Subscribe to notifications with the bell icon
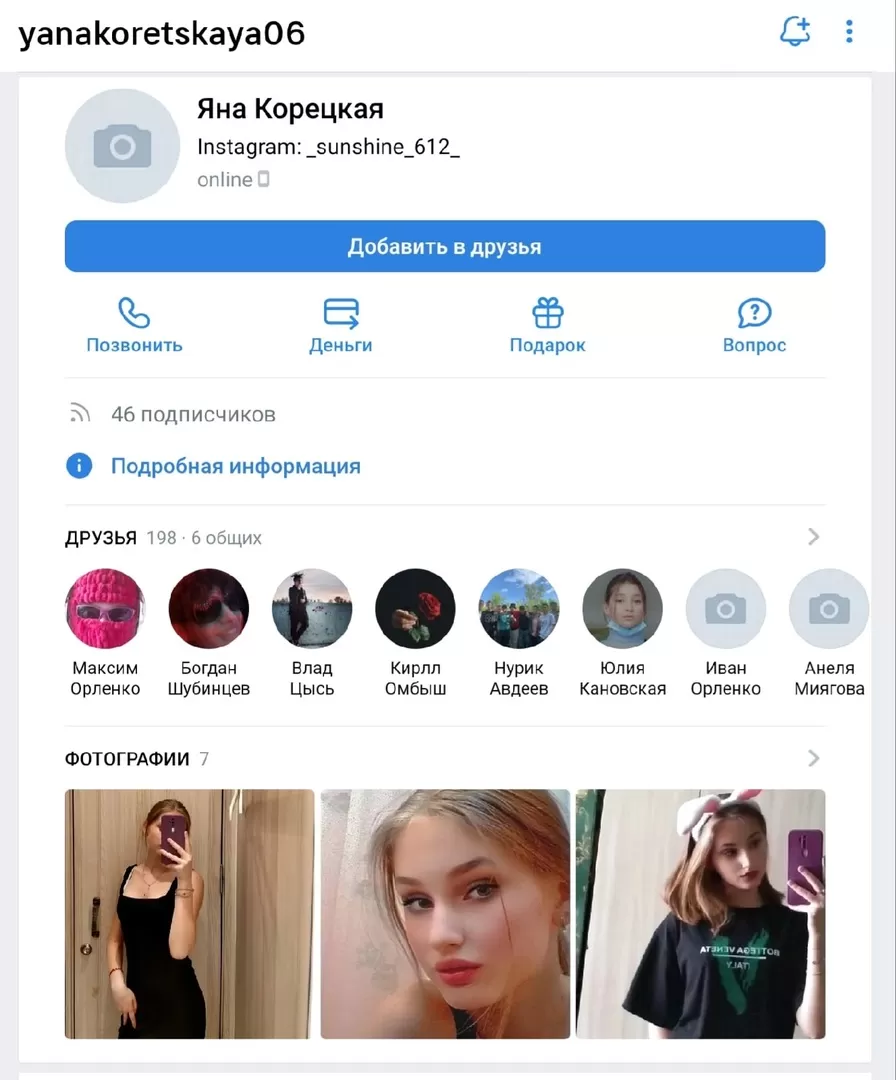Screen dimensions: 896x1080 pos(795,32)
